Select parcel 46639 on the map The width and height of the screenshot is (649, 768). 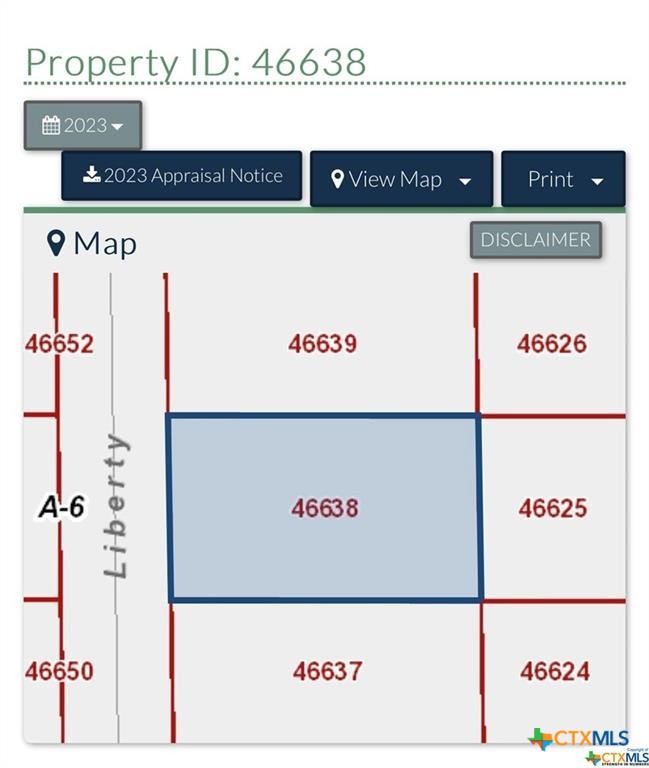point(322,344)
